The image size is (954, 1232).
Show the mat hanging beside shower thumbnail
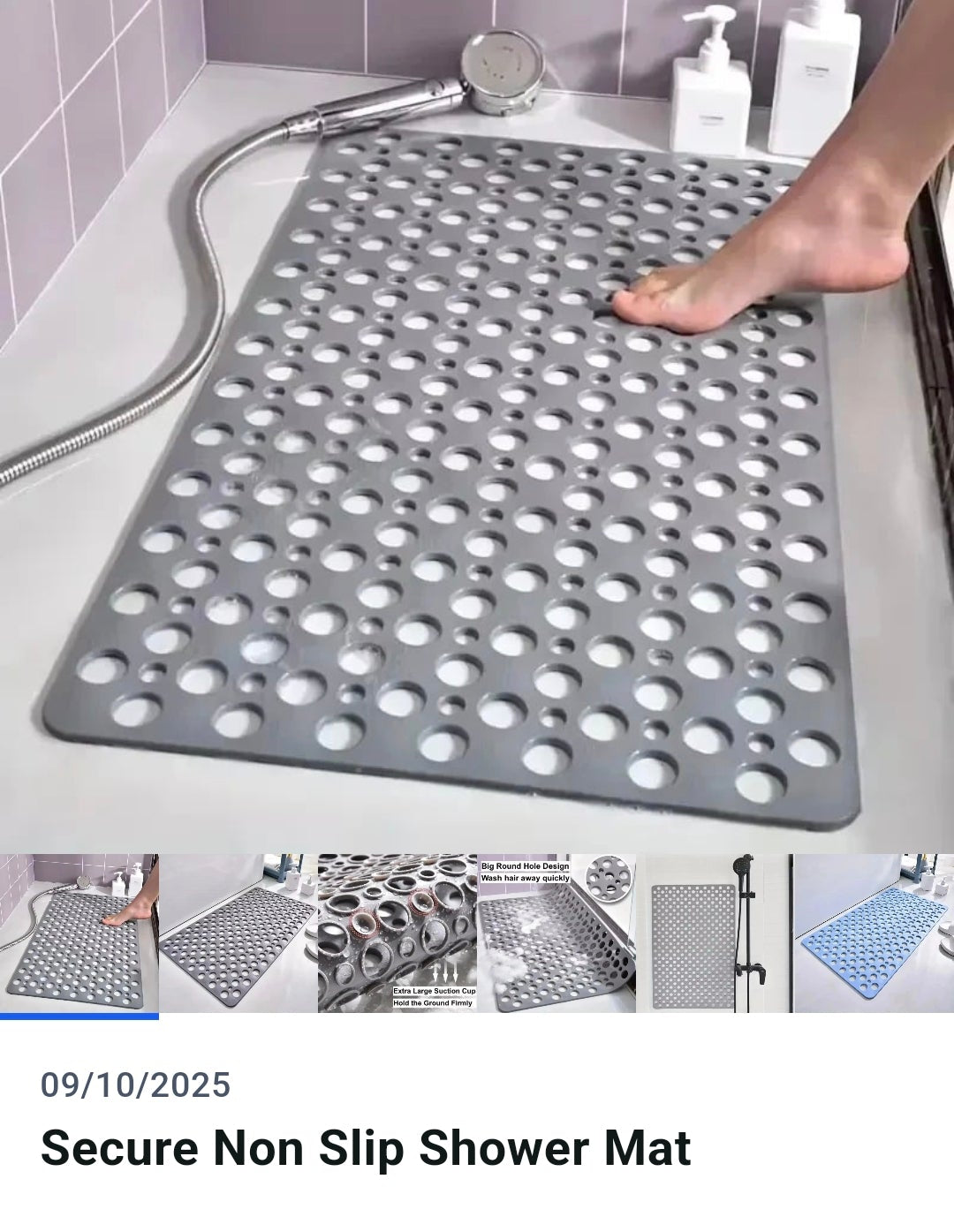click(714, 933)
